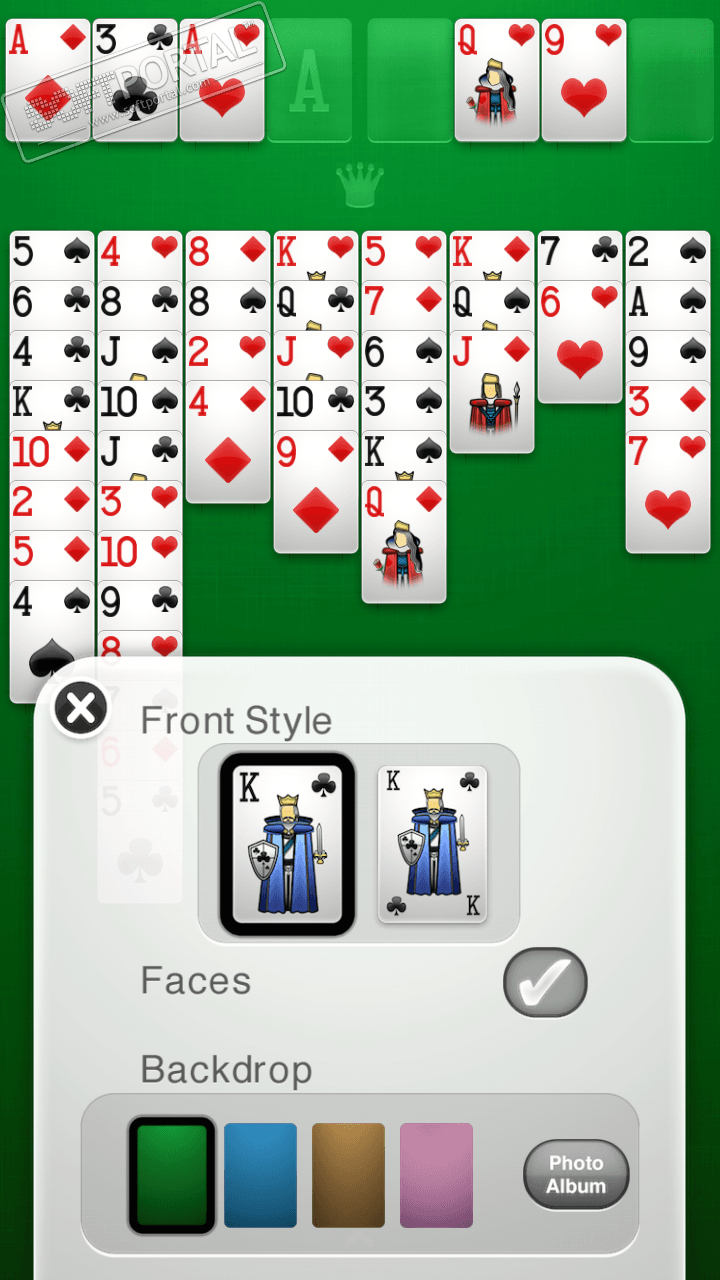Choose the pink backdrop

point(436,1175)
